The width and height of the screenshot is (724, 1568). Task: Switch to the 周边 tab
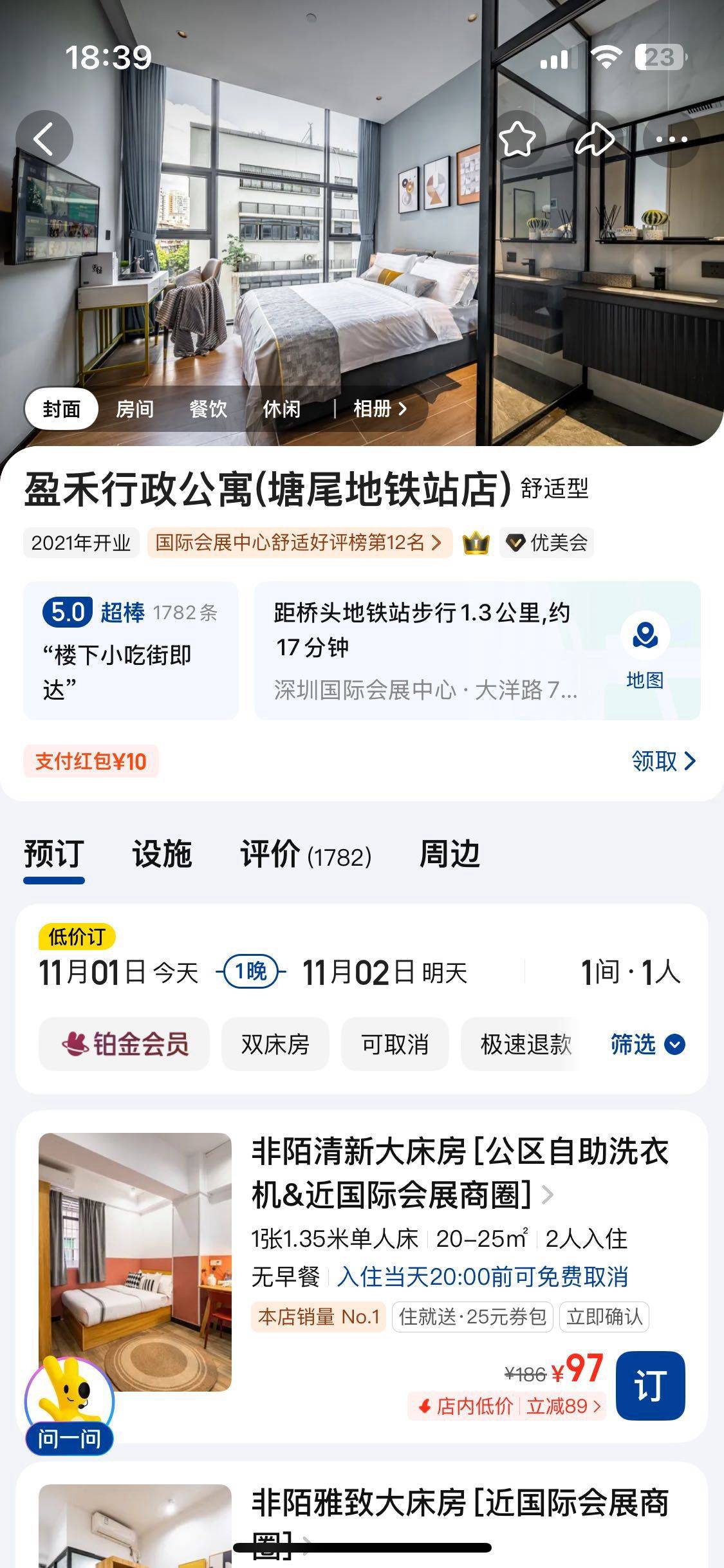click(449, 854)
